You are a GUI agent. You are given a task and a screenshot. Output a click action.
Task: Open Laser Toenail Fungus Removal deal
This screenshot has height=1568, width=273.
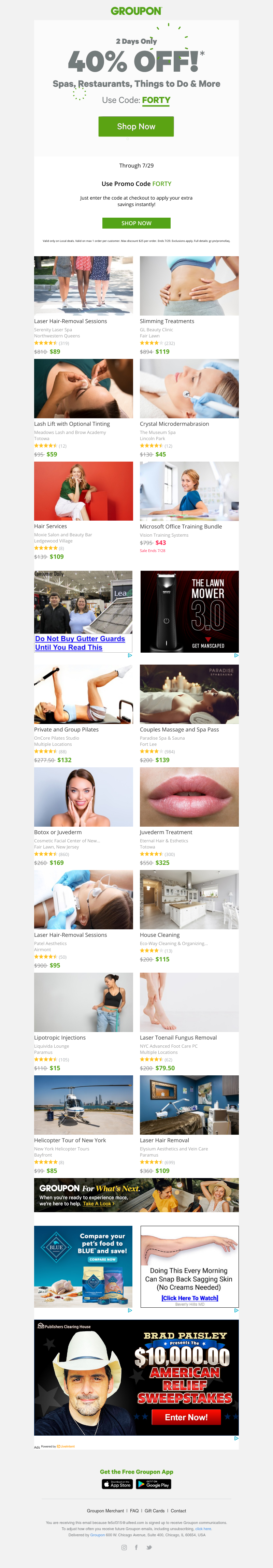[178, 1037]
